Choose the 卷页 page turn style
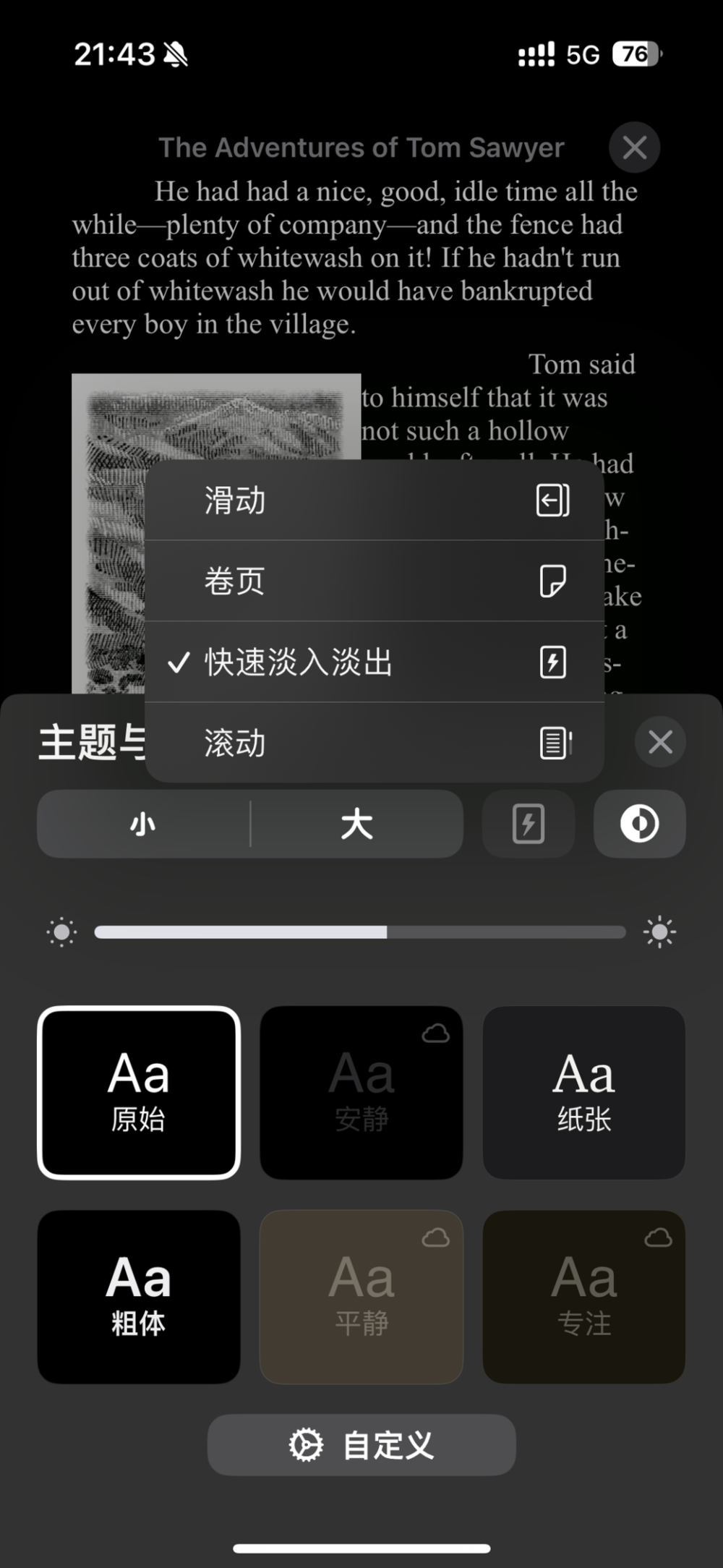Image resolution: width=723 pixels, height=1568 pixels. click(x=374, y=581)
